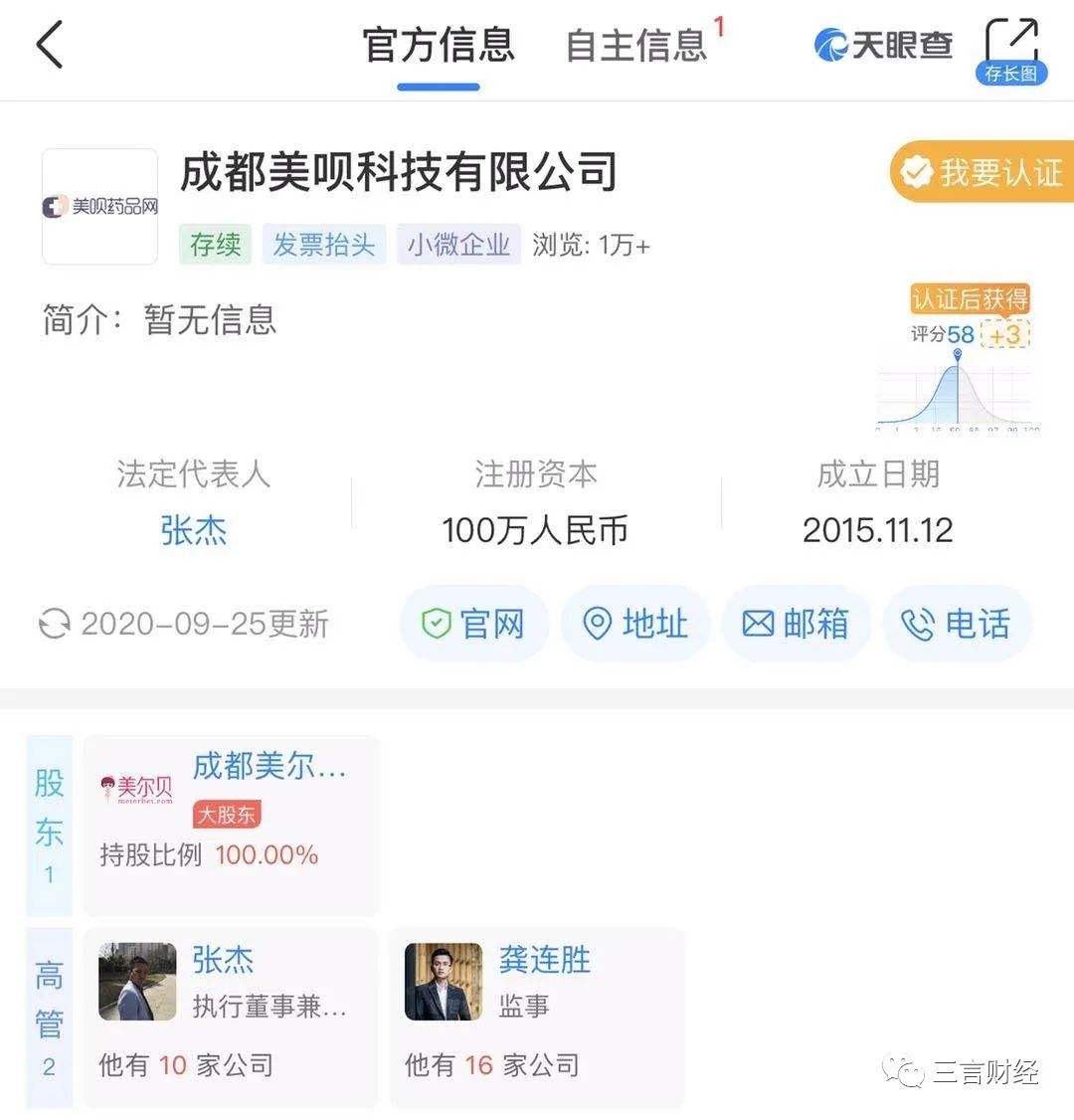Select the 官方信息 tab
The height and width of the screenshot is (1120, 1074).
point(438,46)
